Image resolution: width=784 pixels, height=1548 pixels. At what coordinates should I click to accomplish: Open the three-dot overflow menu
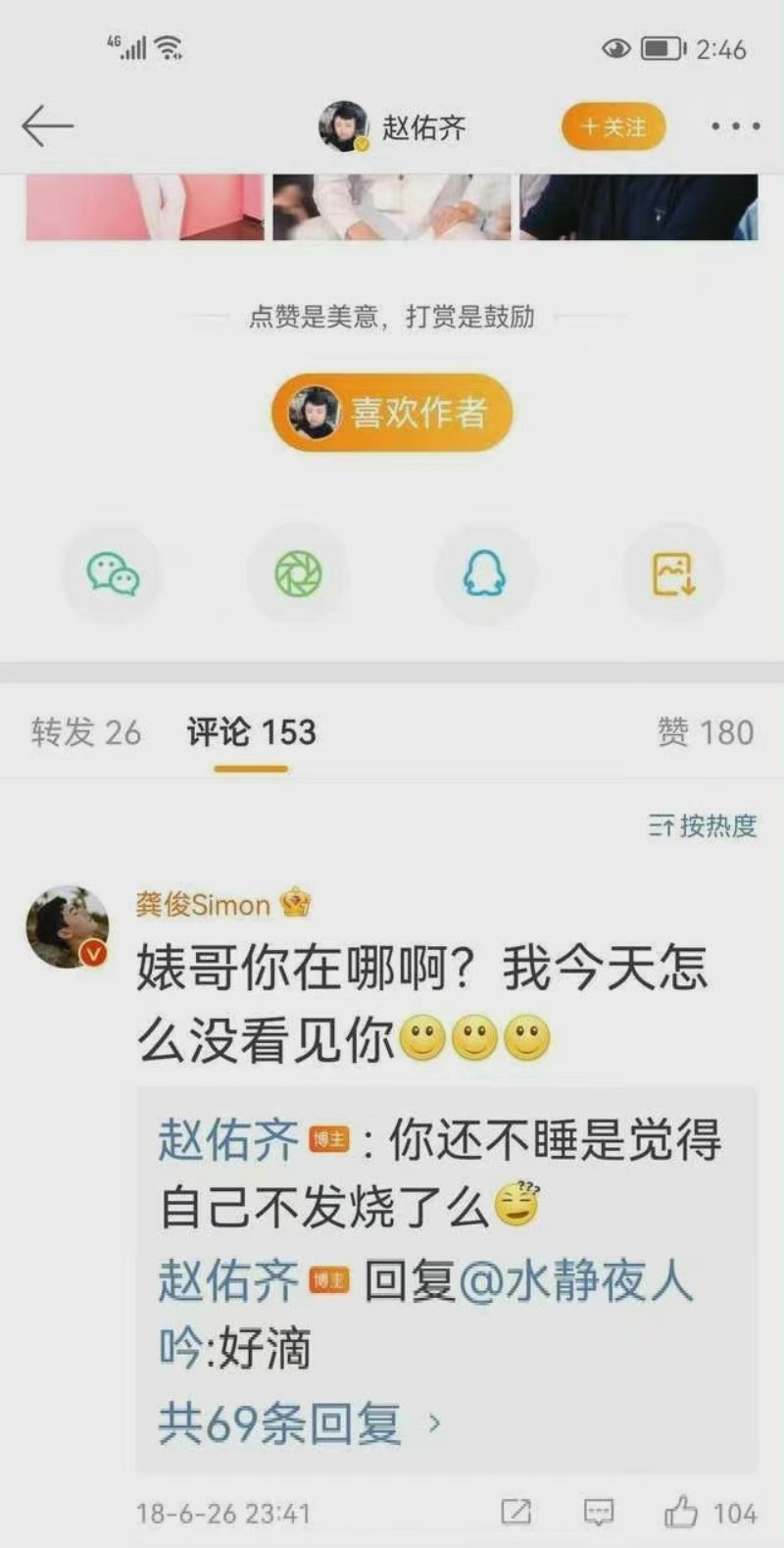point(735,126)
